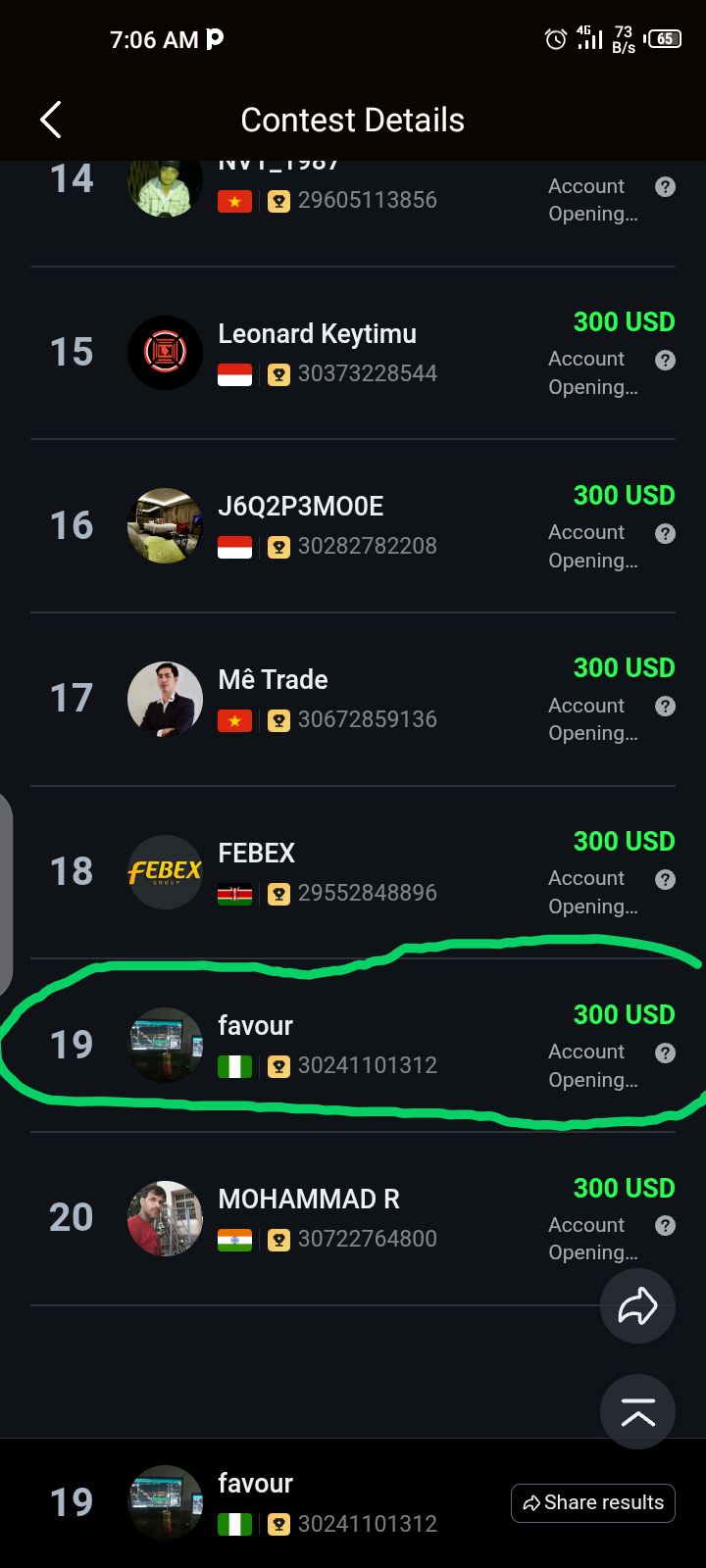Show prize help for rank 14

665,187
